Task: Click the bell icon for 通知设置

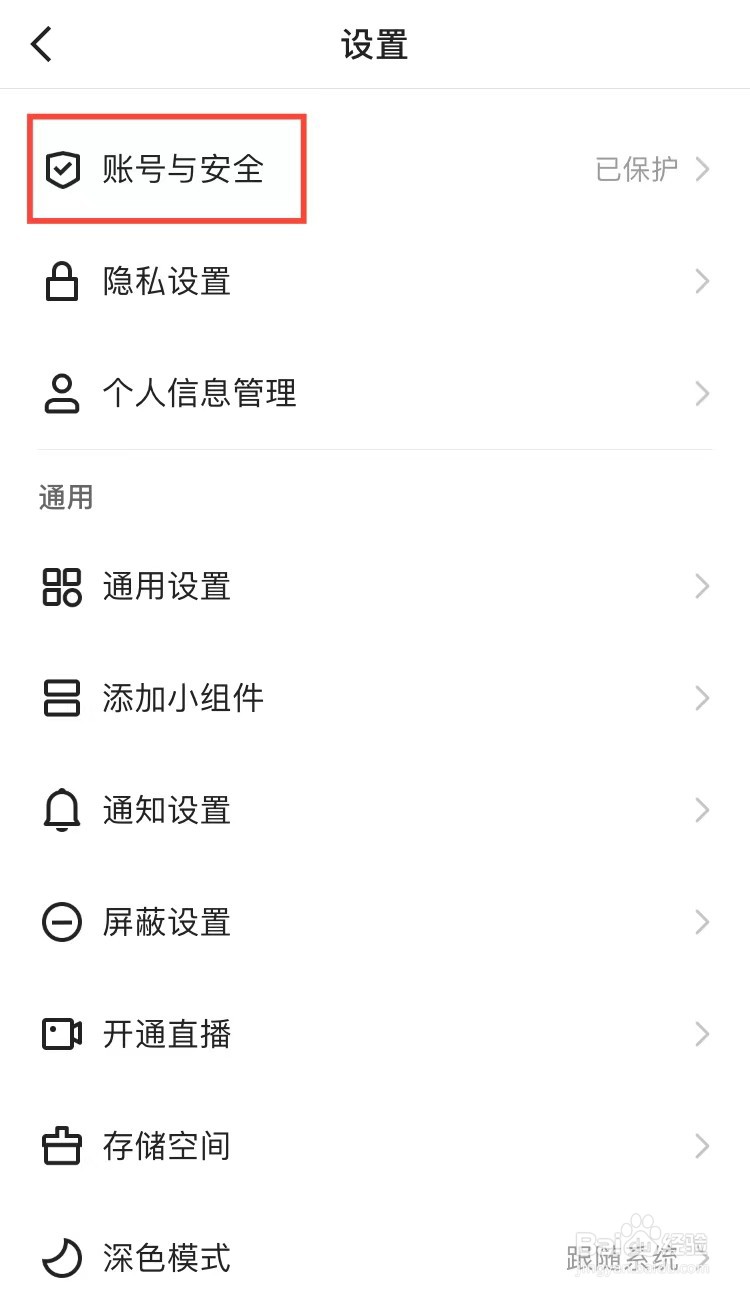Action: [x=63, y=810]
